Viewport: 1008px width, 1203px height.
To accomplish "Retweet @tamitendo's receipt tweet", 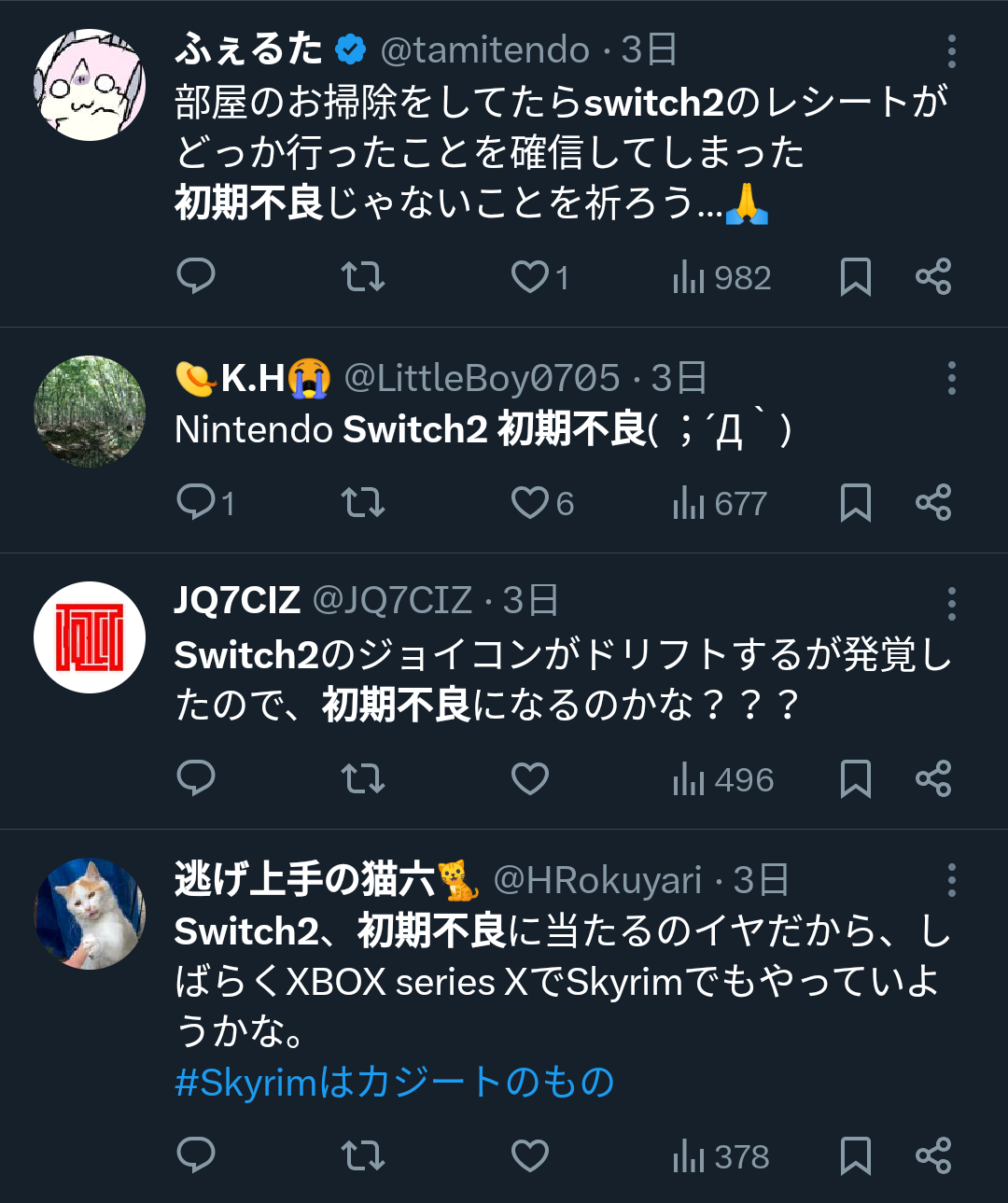I will (363, 277).
